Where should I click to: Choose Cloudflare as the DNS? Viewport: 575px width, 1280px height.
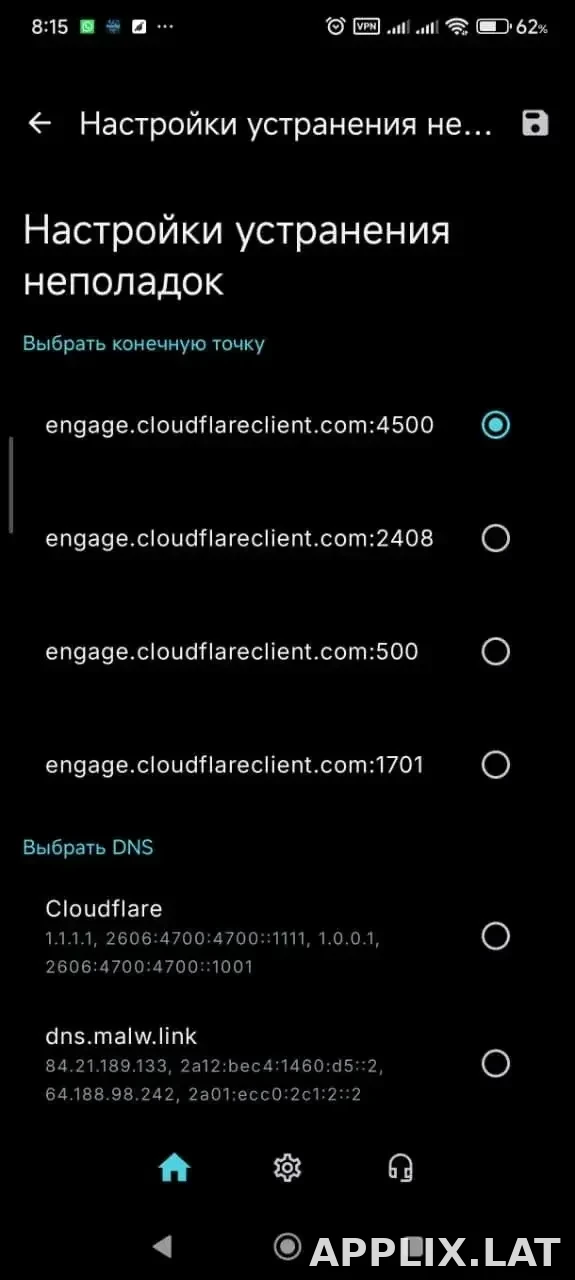coord(287,936)
